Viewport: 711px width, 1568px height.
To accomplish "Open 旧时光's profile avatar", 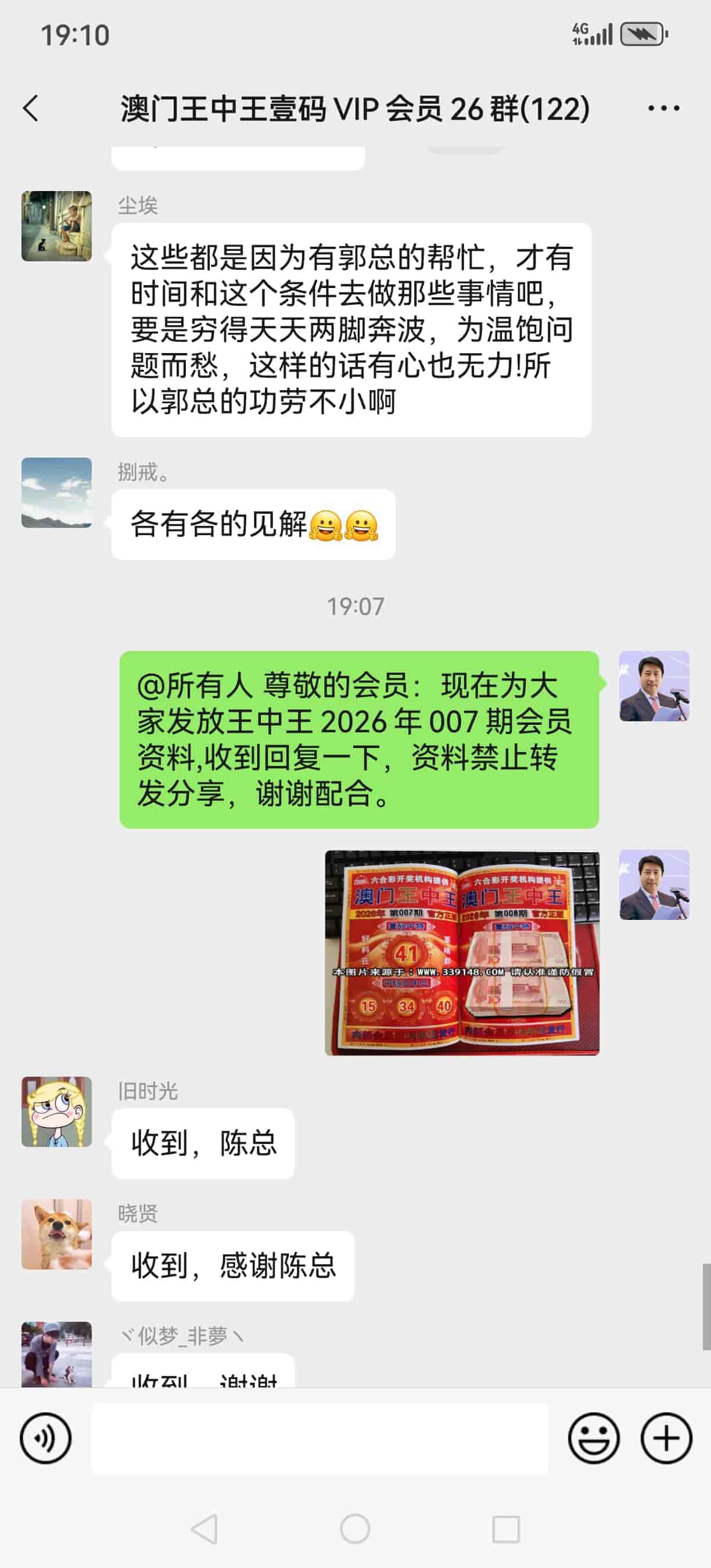I will (x=56, y=1112).
